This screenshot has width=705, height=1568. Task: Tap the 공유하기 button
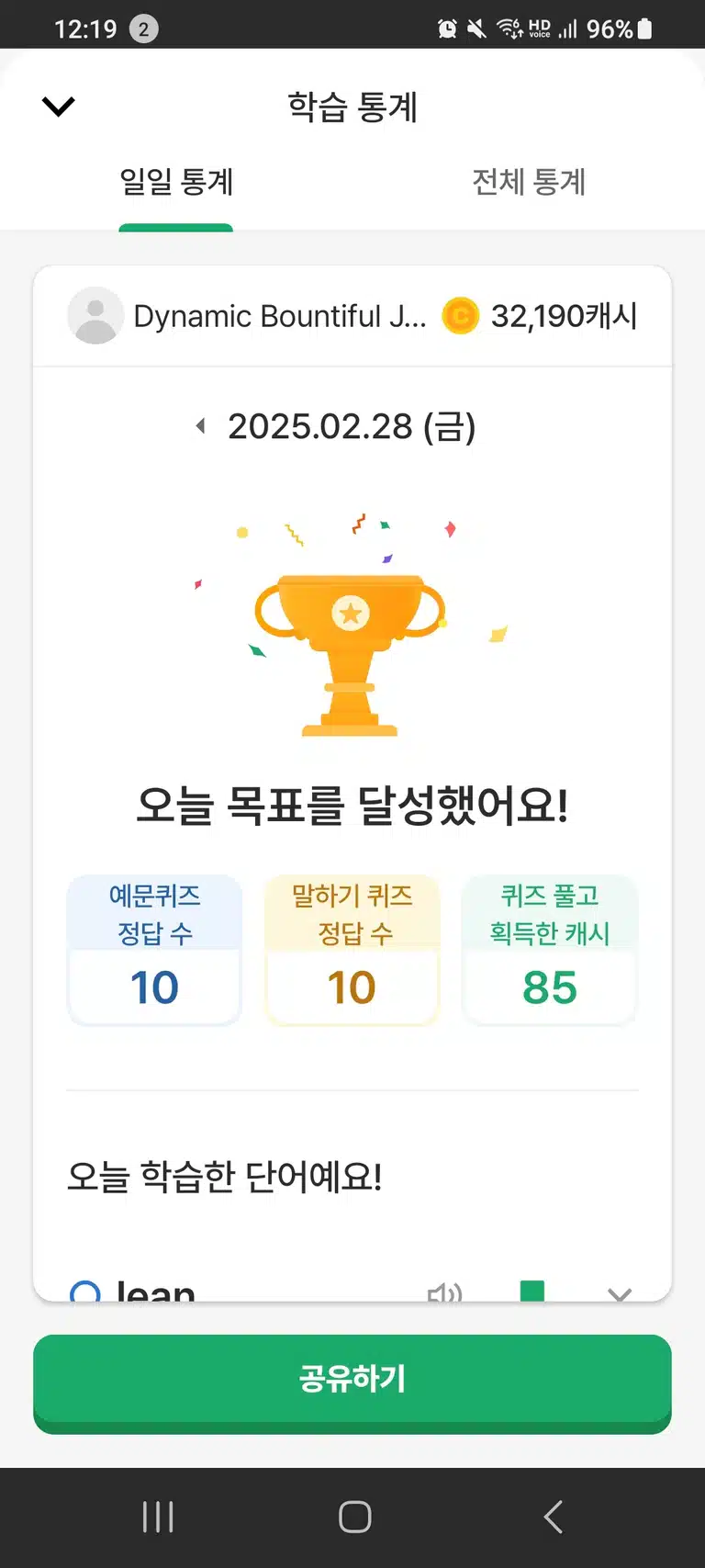[x=352, y=1382]
